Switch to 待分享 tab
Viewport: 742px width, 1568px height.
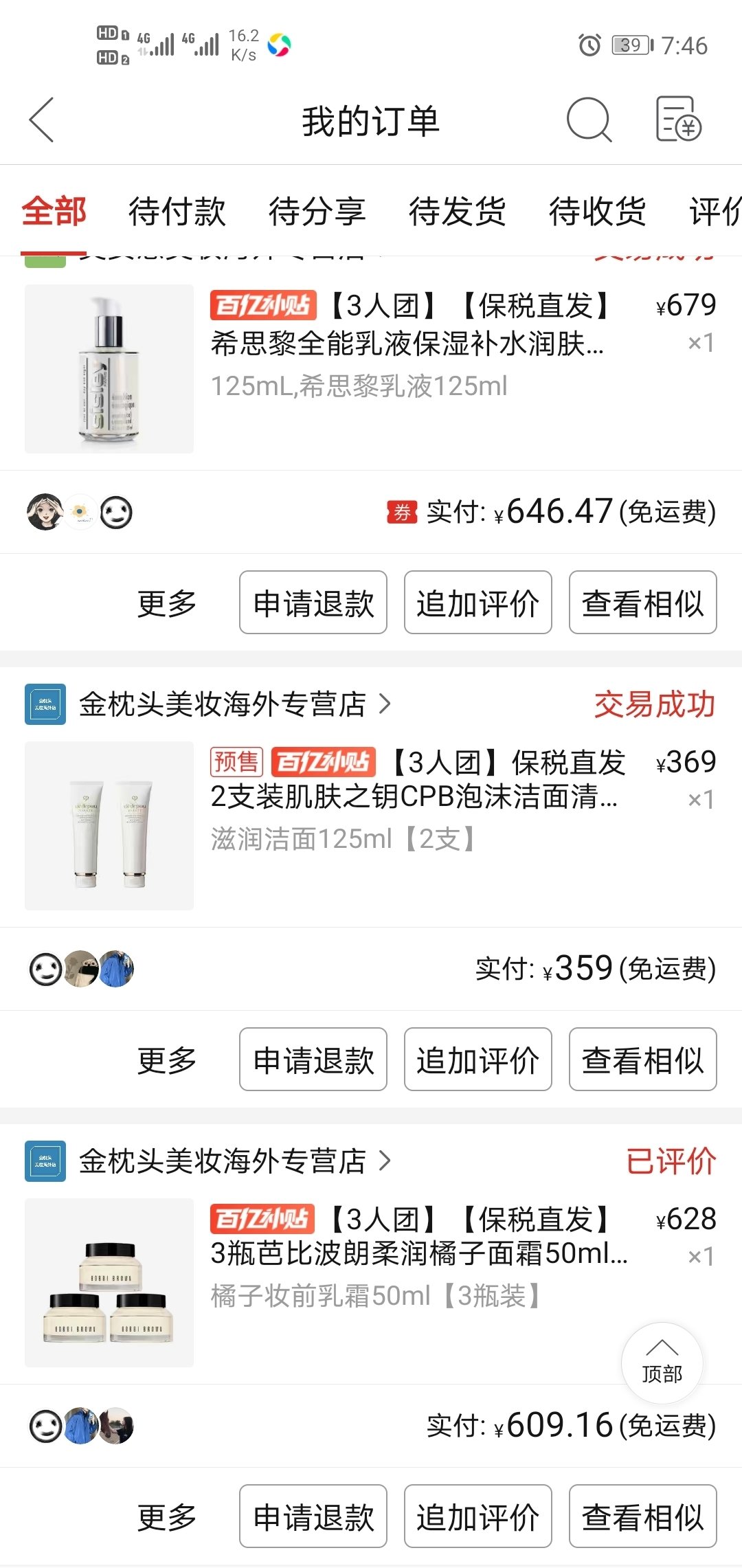(317, 211)
